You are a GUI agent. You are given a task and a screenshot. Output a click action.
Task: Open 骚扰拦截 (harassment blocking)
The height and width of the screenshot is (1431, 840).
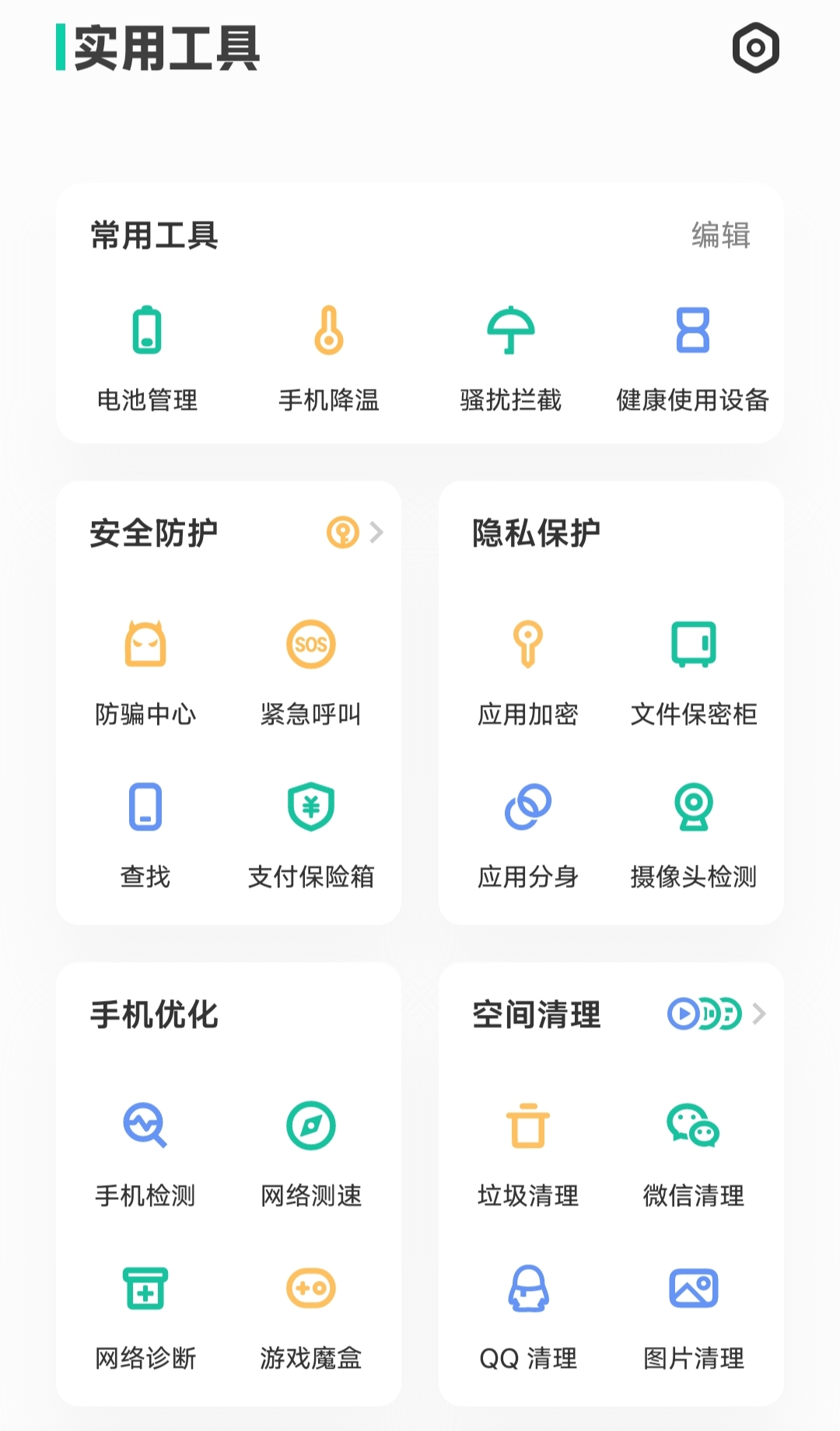point(511,356)
